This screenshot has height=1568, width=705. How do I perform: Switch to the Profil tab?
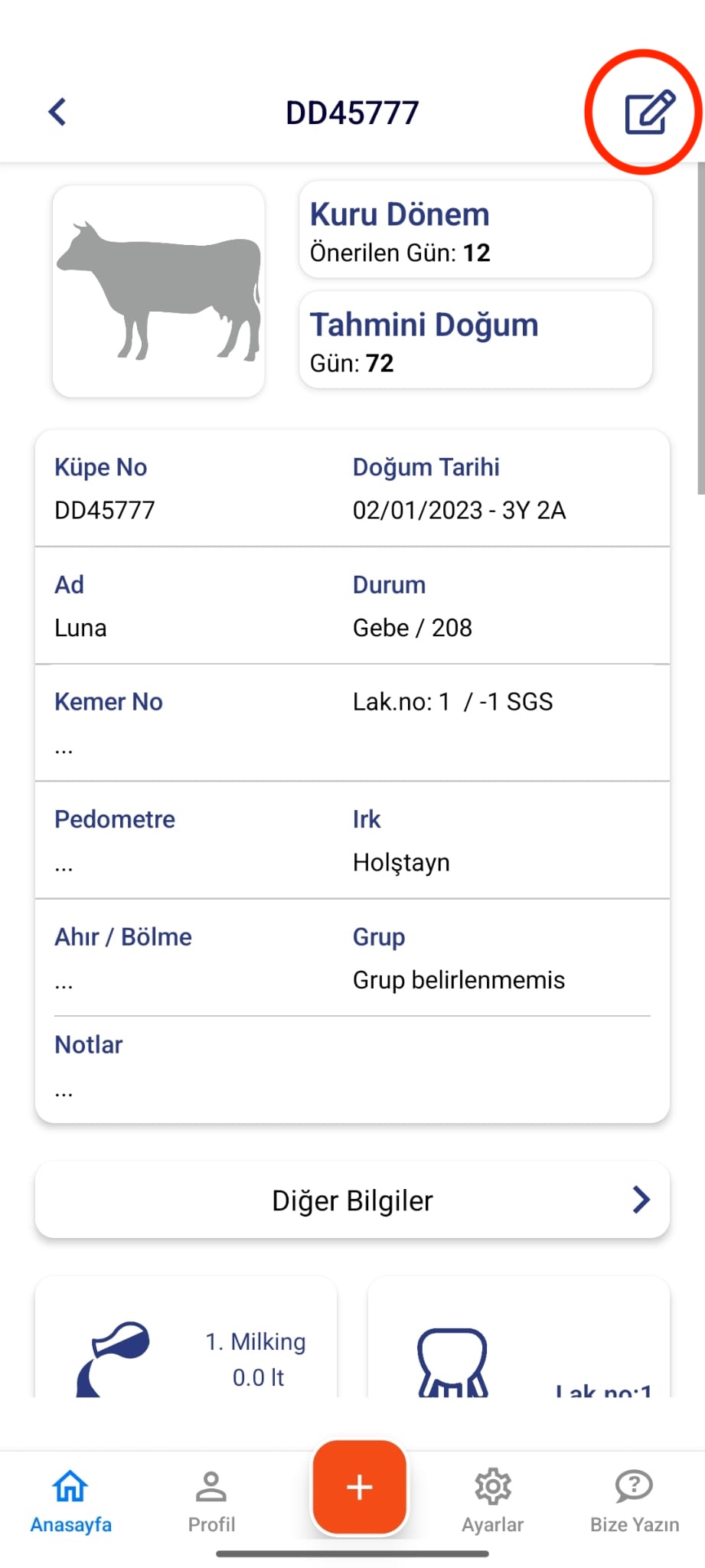pyautogui.click(x=211, y=1501)
